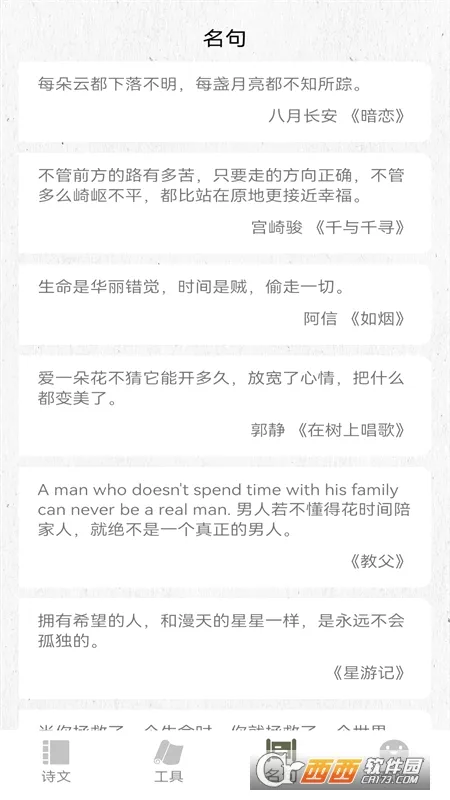Open the《教父》quote card

(225, 527)
